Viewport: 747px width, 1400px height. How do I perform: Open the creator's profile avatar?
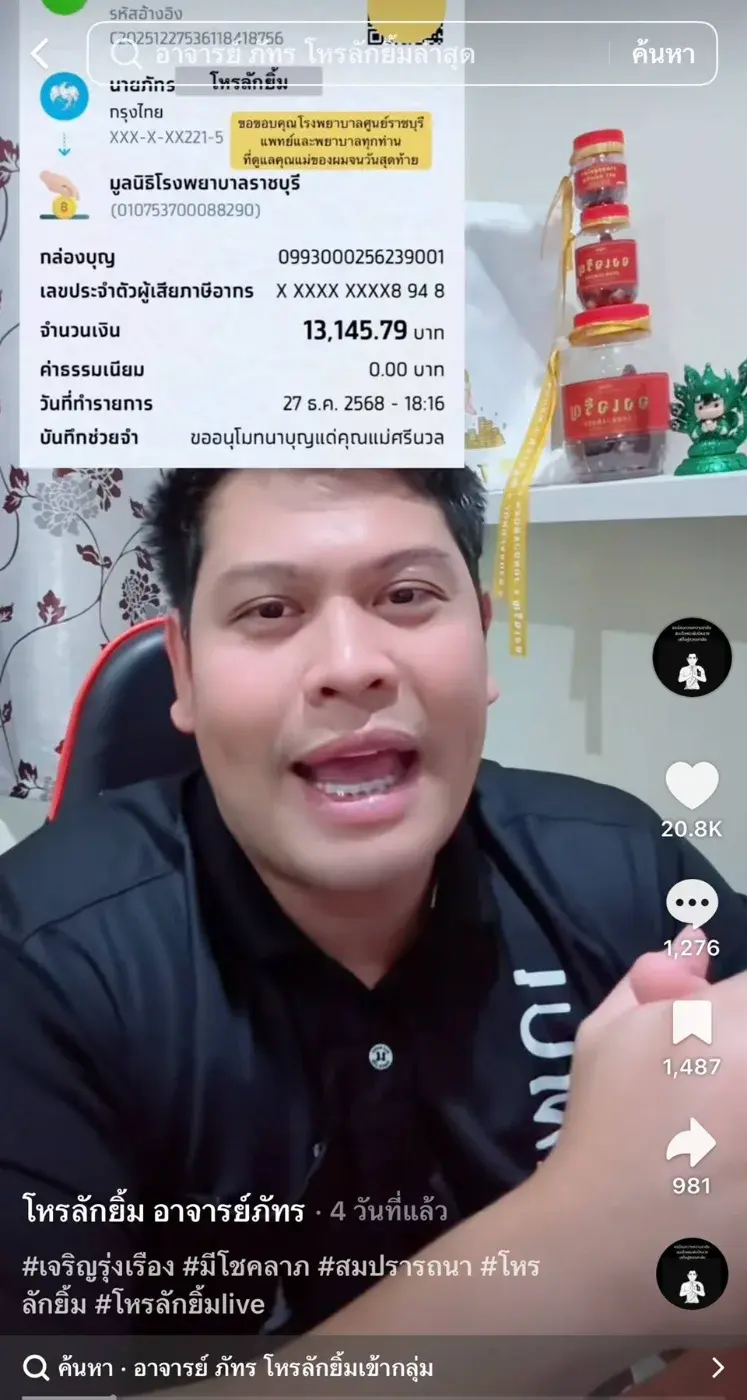click(x=692, y=657)
